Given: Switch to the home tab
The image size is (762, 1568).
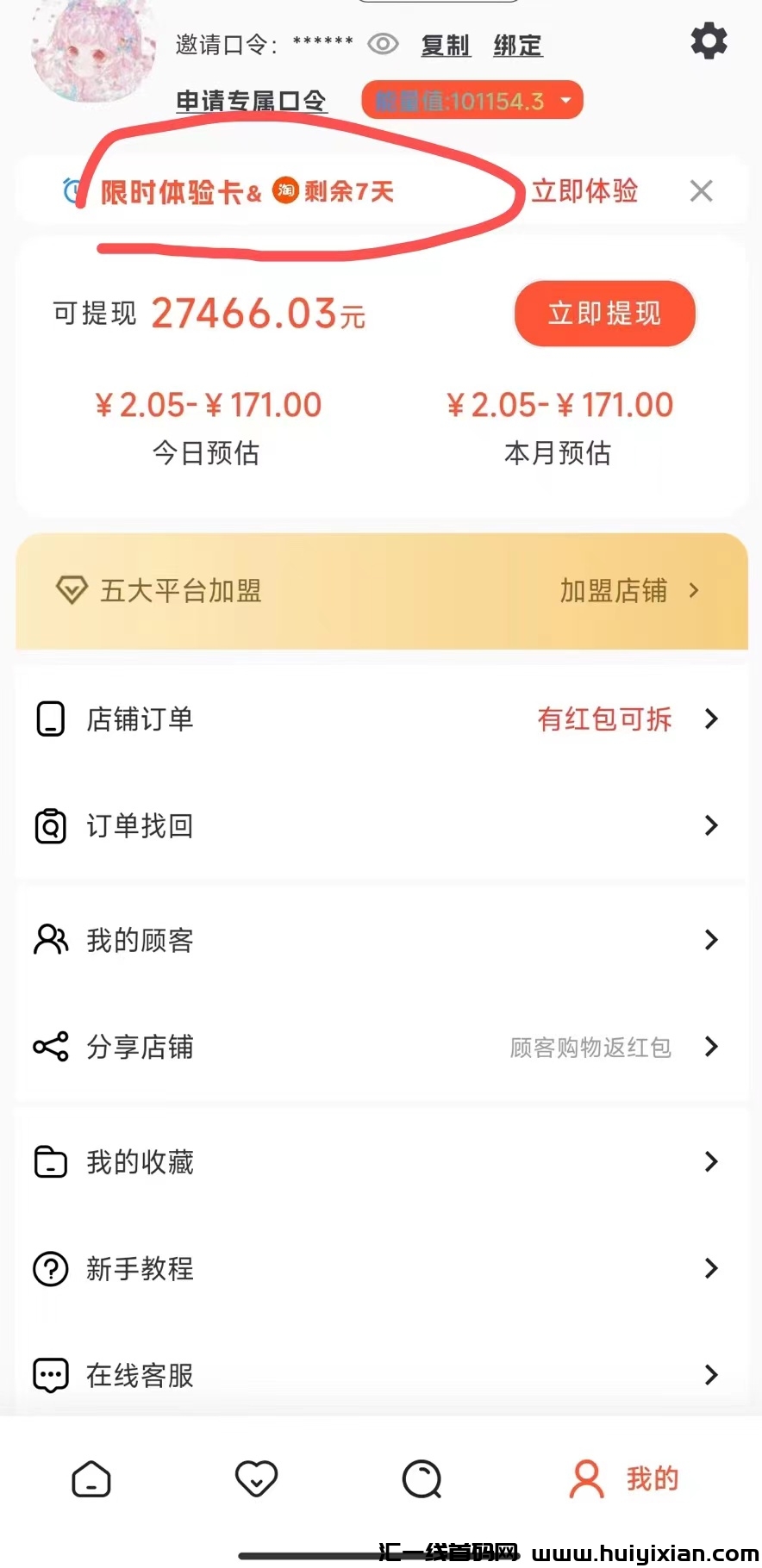Looking at the screenshot, I should point(91,1479).
